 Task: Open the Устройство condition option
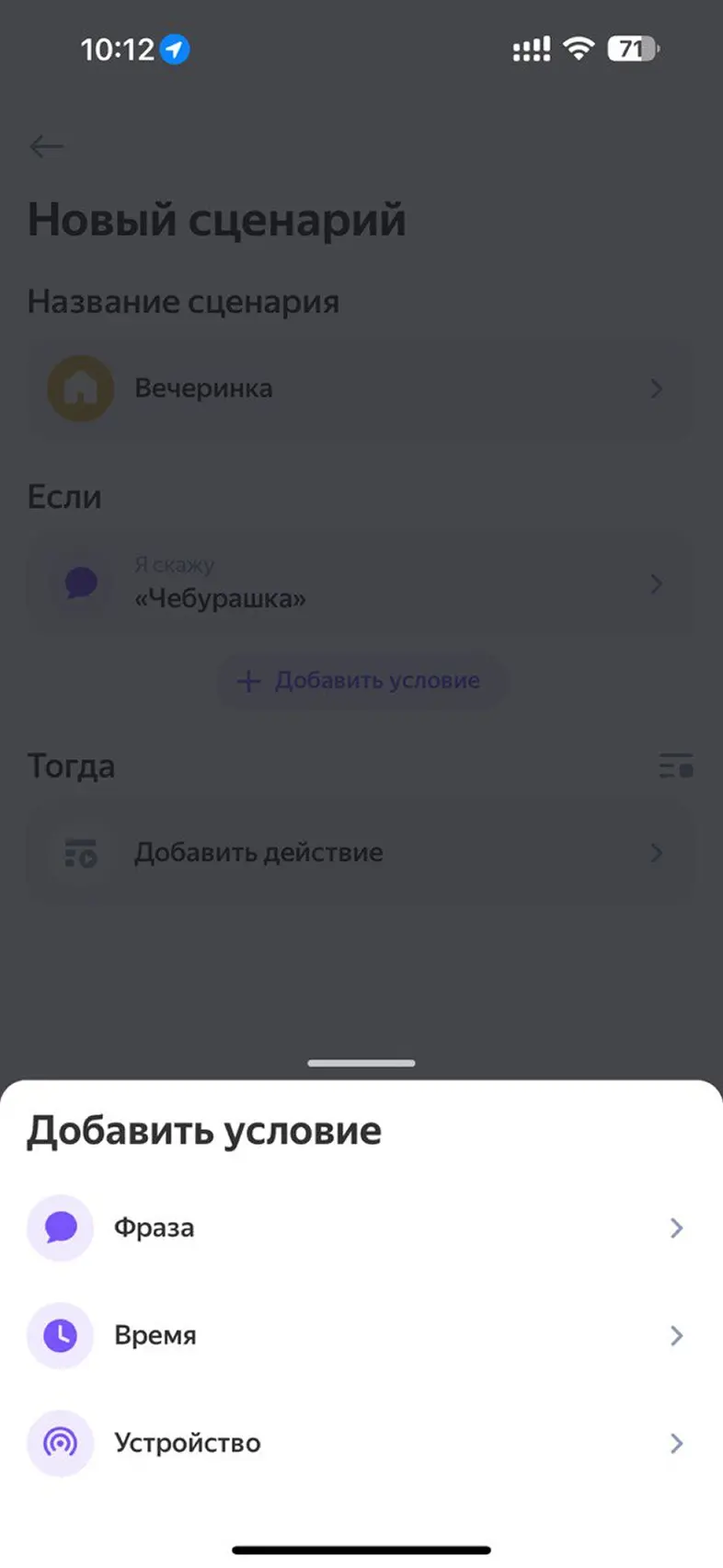(359, 1443)
